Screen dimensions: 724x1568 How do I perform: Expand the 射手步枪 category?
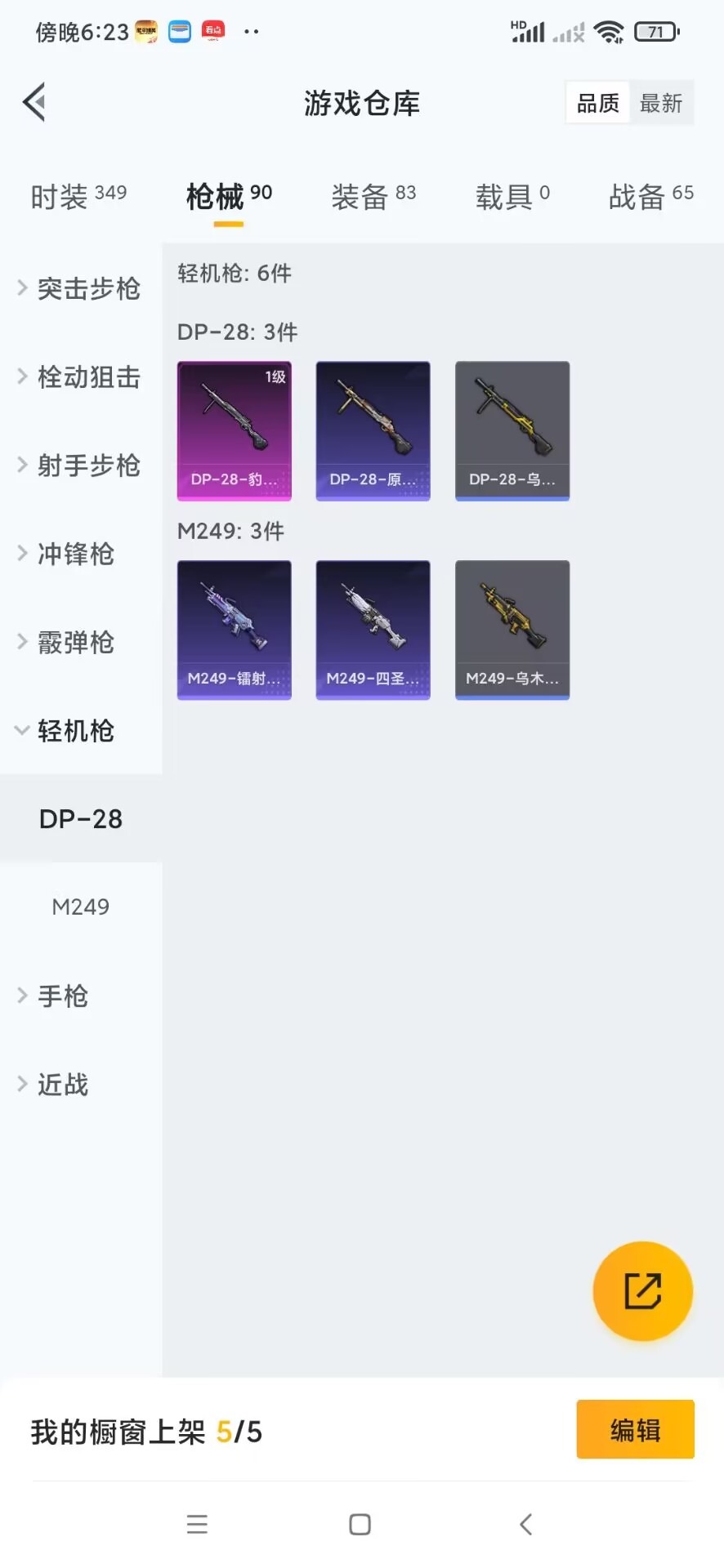click(x=79, y=465)
